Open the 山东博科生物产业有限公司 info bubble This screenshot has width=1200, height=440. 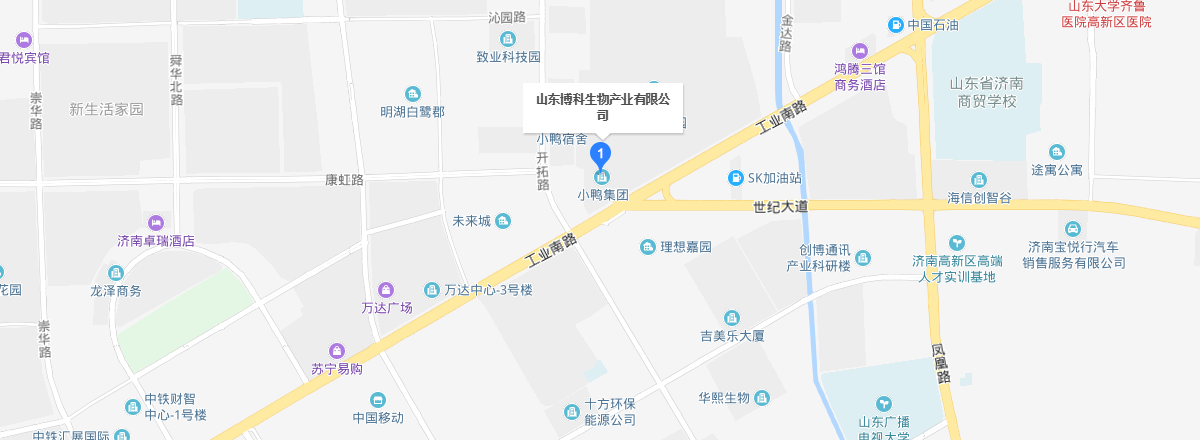603,107
